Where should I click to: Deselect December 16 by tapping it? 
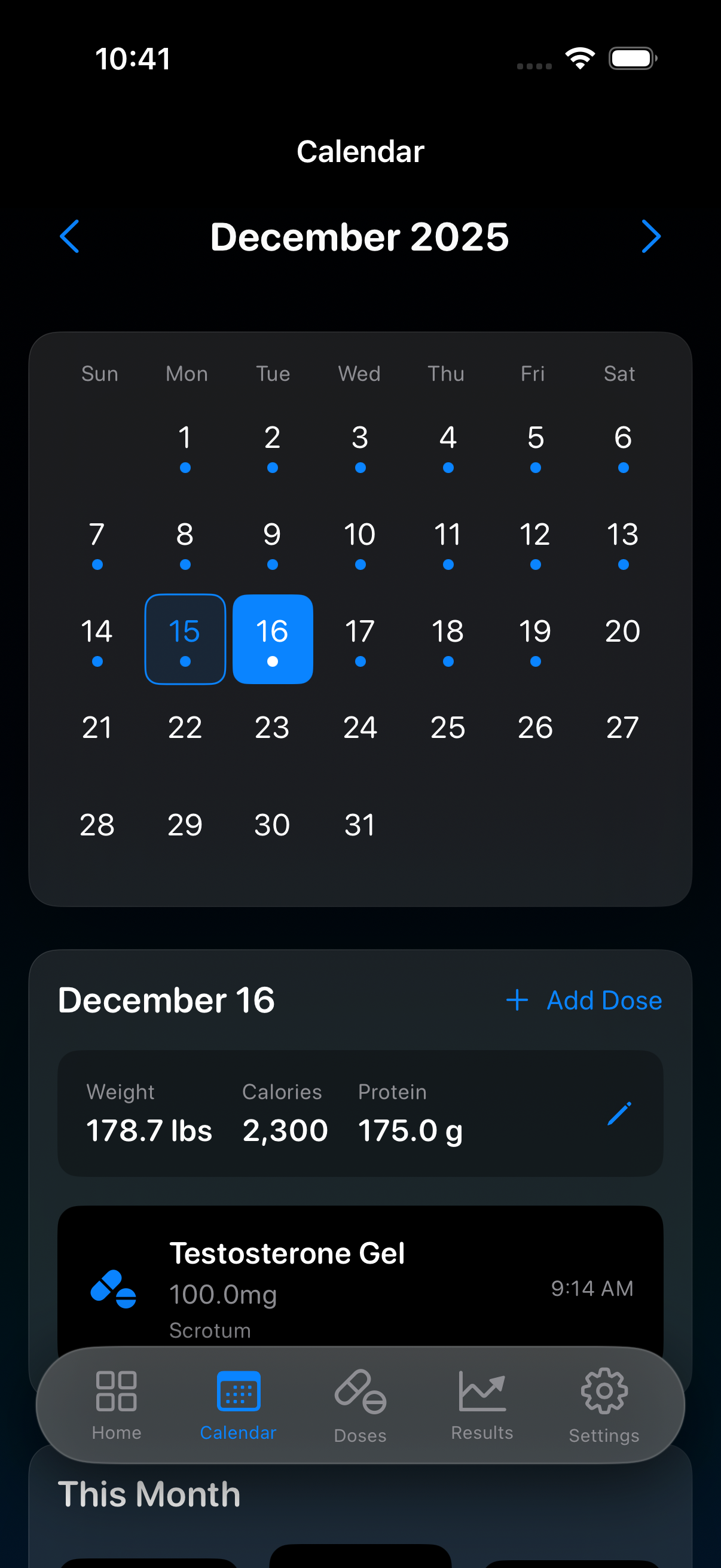272,638
